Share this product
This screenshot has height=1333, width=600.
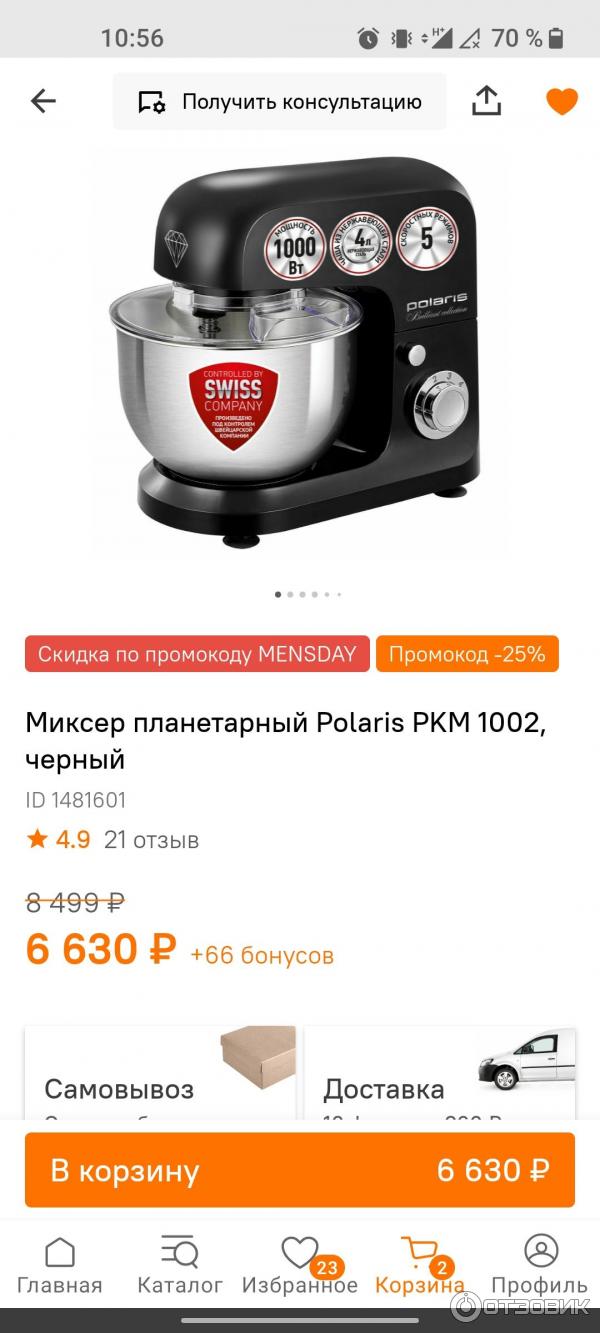point(486,101)
